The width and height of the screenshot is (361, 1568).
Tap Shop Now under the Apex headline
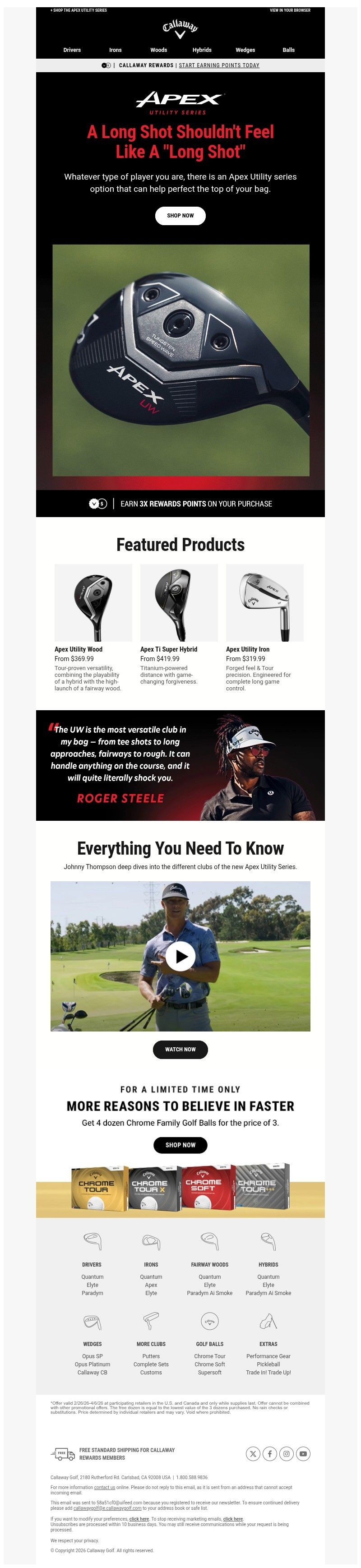point(180,216)
